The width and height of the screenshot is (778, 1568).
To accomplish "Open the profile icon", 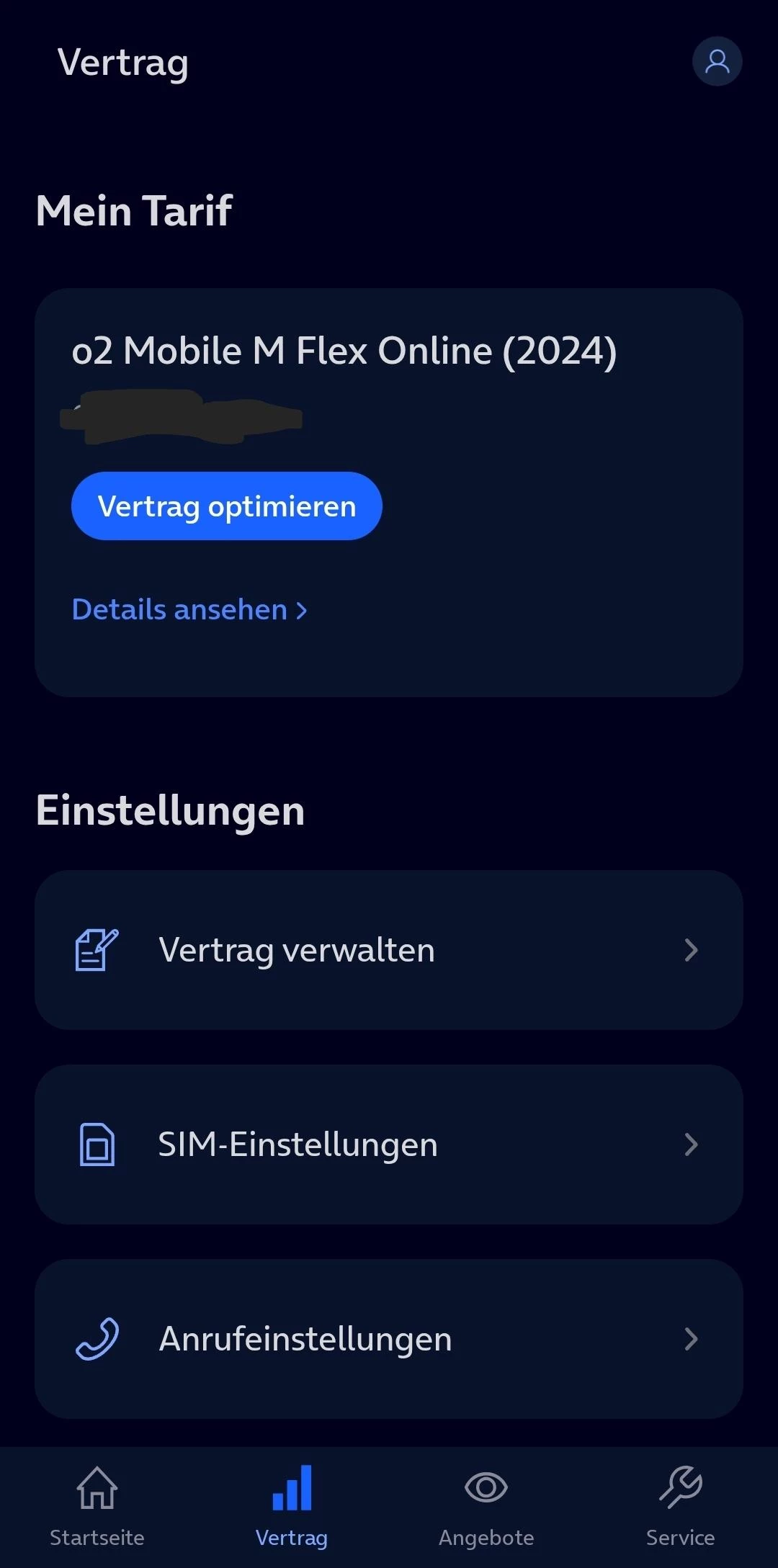I will coord(717,61).
